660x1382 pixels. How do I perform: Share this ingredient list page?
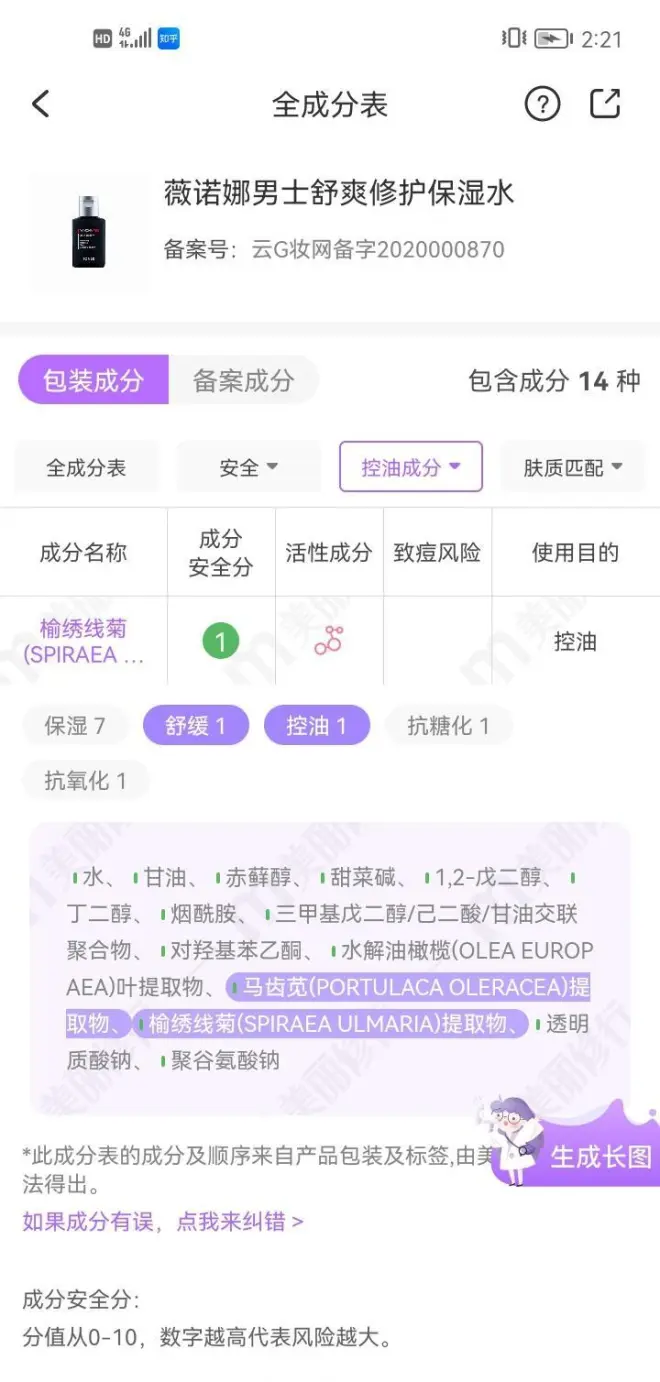click(605, 104)
